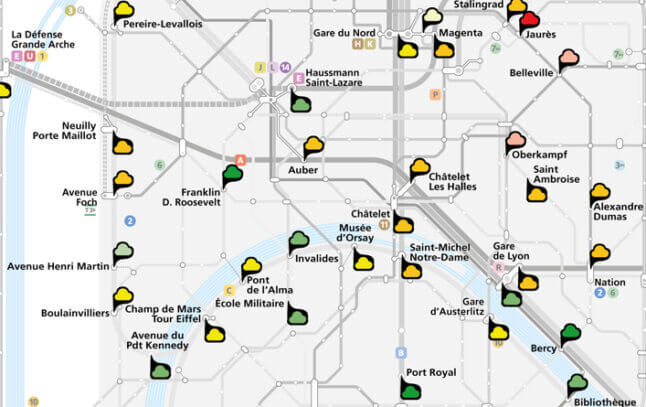Screen dimensions: 646x407
Task: Select the Saint Ambroise marker
Action: pos(537,190)
